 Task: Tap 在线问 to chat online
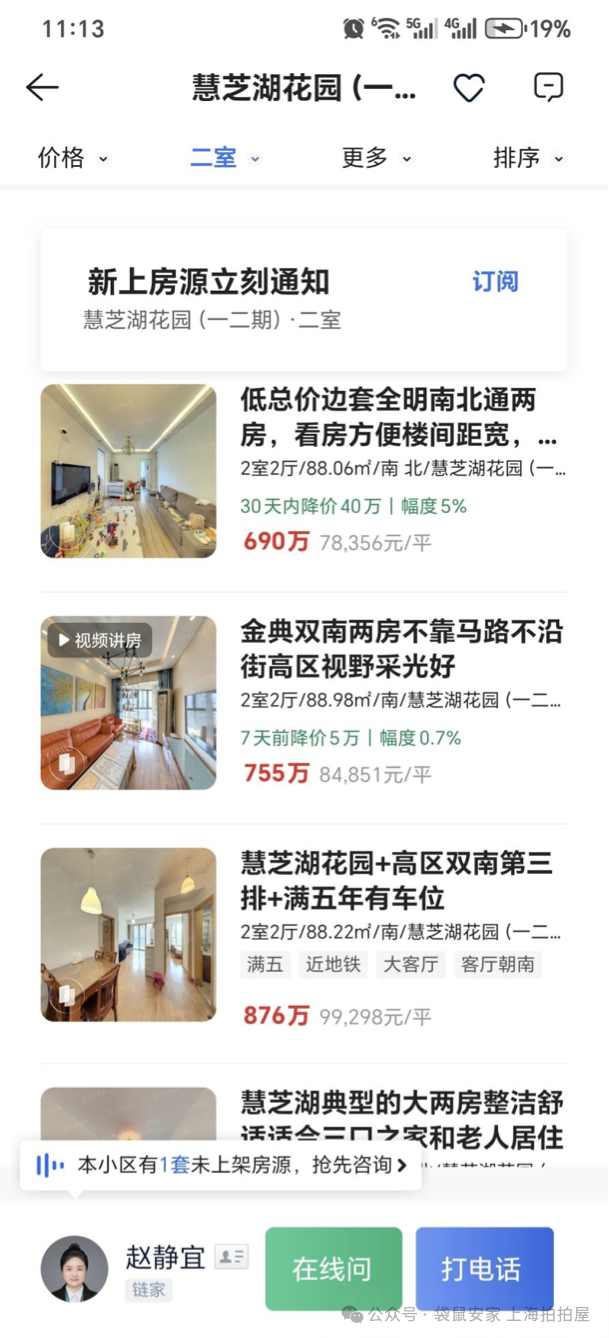click(x=333, y=1269)
